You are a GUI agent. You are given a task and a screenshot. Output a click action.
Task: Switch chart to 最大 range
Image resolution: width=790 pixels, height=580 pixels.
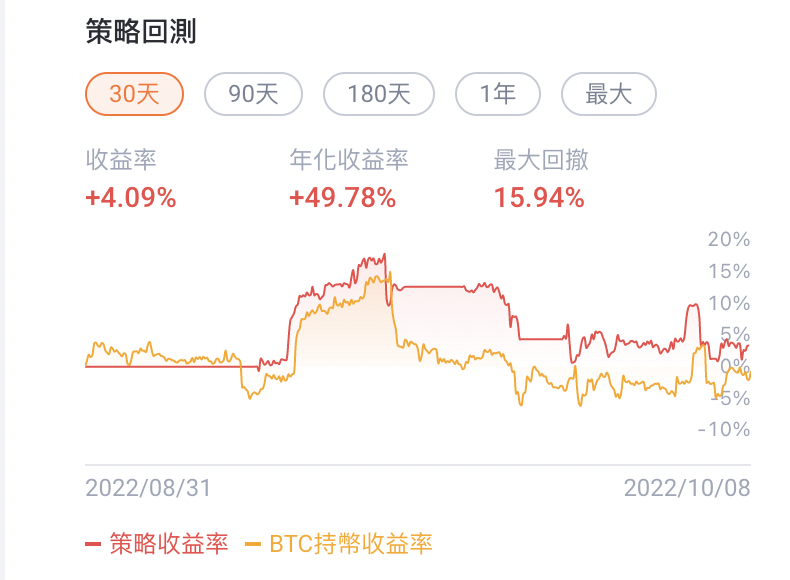tap(608, 95)
